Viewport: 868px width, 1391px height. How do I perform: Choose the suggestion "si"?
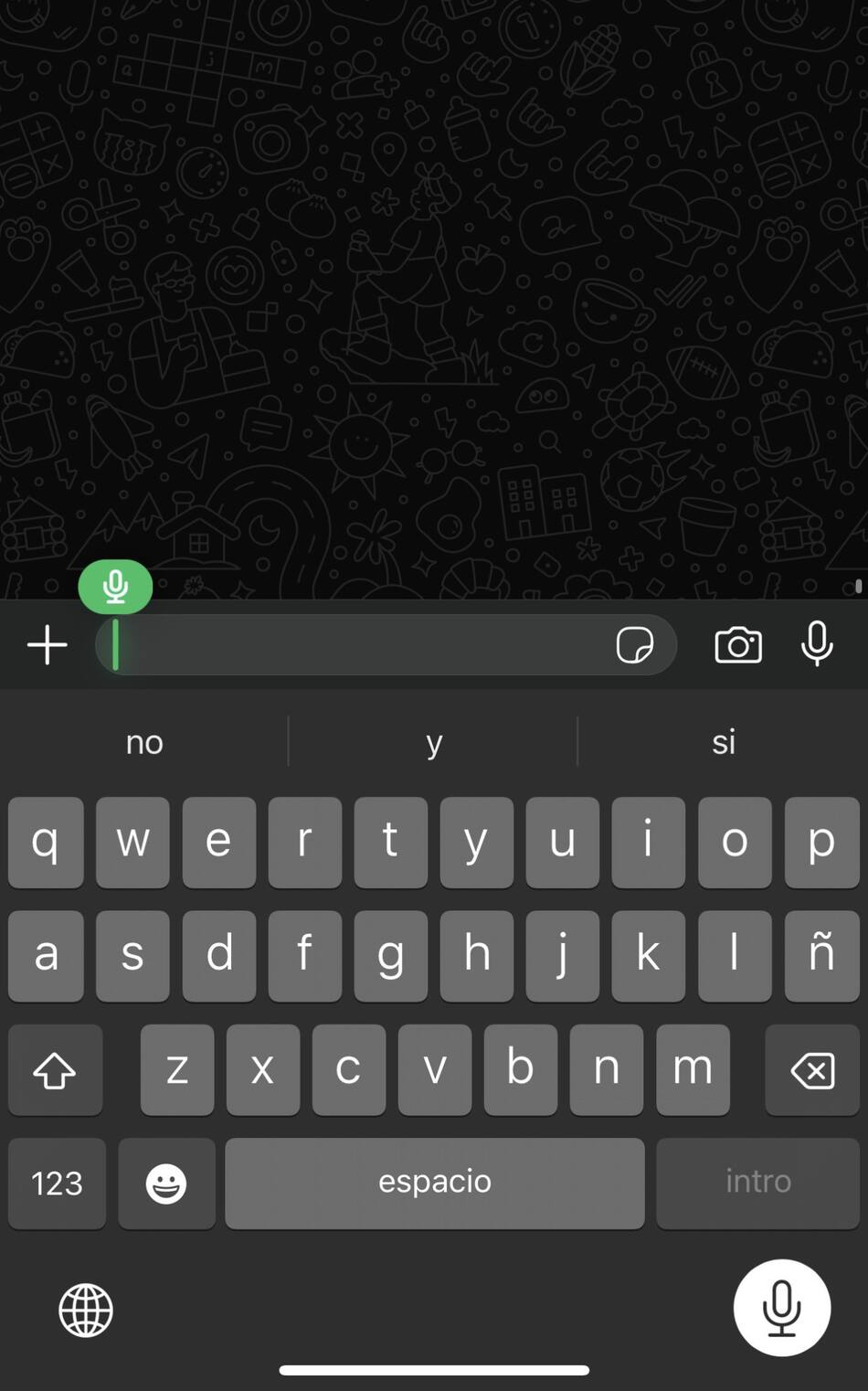click(x=724, y=741)
